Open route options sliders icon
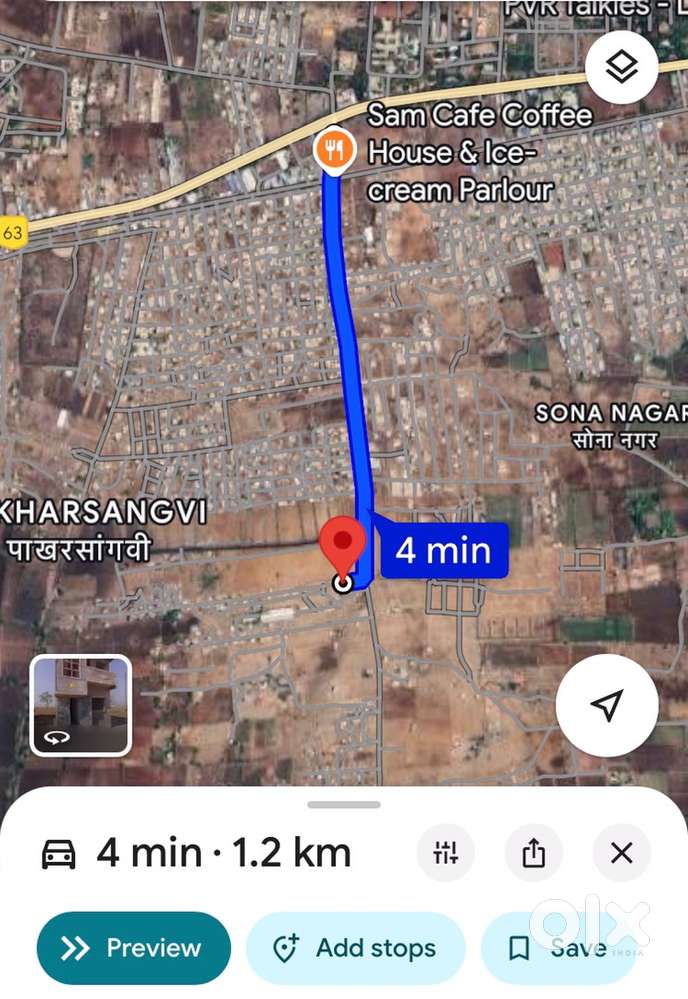The width and height of the screenshot is (688, 999). tap(445, 853)
